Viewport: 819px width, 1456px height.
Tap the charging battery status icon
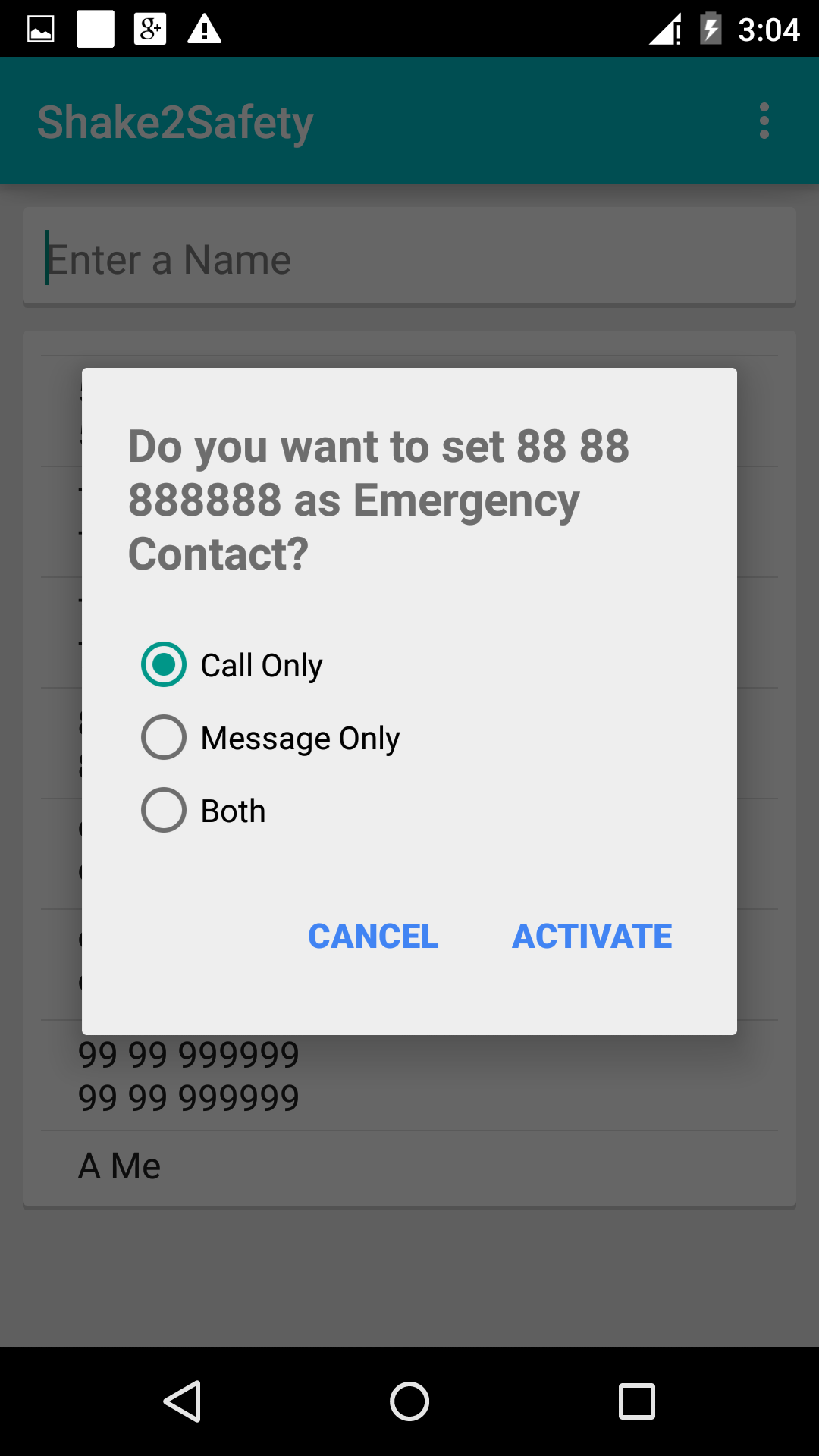pos(711,29)
